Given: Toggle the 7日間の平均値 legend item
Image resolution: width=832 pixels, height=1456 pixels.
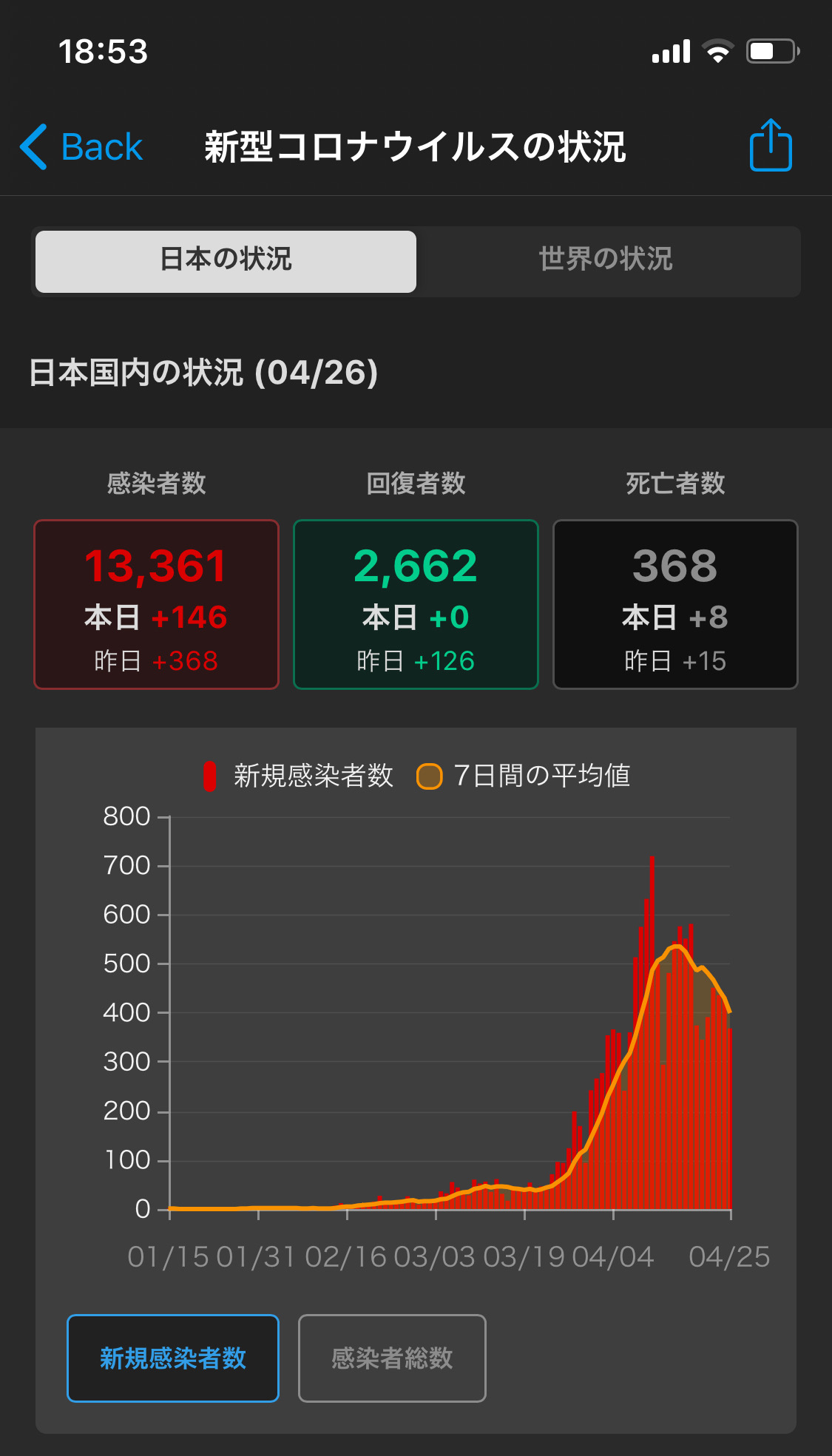Looking at the screenshot, I should click(x=524, y=776).
